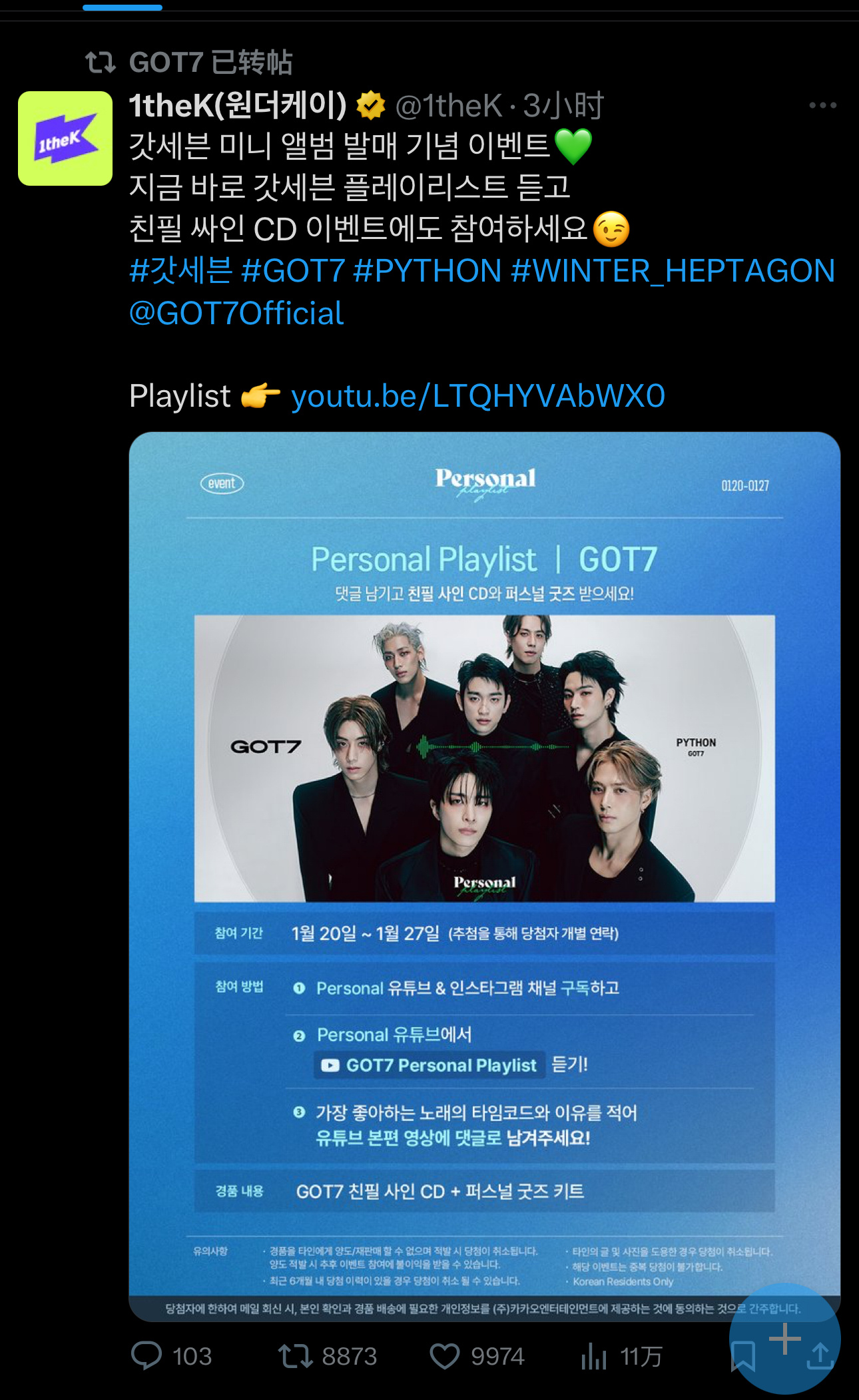Open the #GOT7 hashtag
Viewport: 859px width, 1400px height.
(x=293, y=271)
